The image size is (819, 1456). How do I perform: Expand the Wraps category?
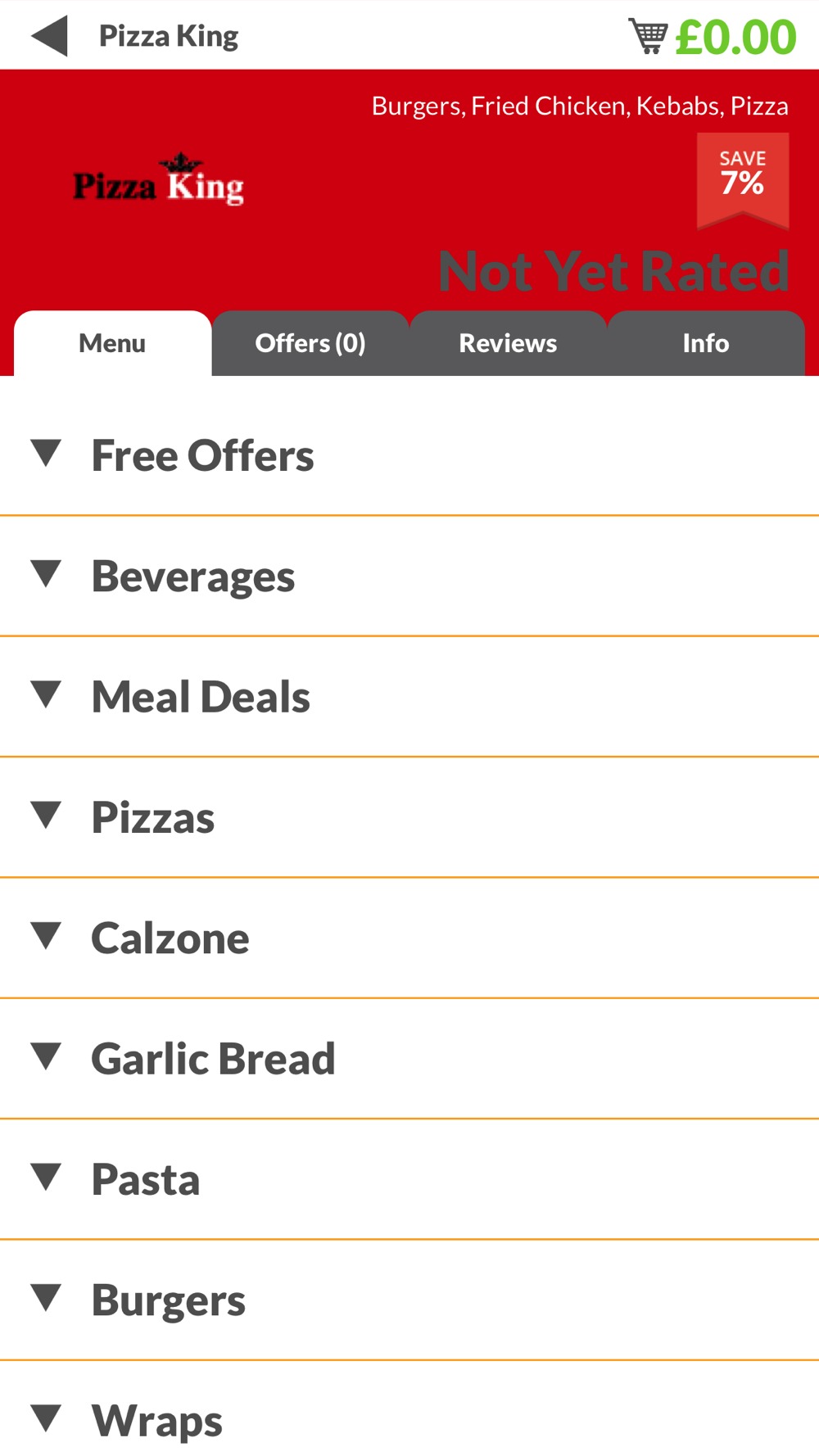[x=409, y=1410]
